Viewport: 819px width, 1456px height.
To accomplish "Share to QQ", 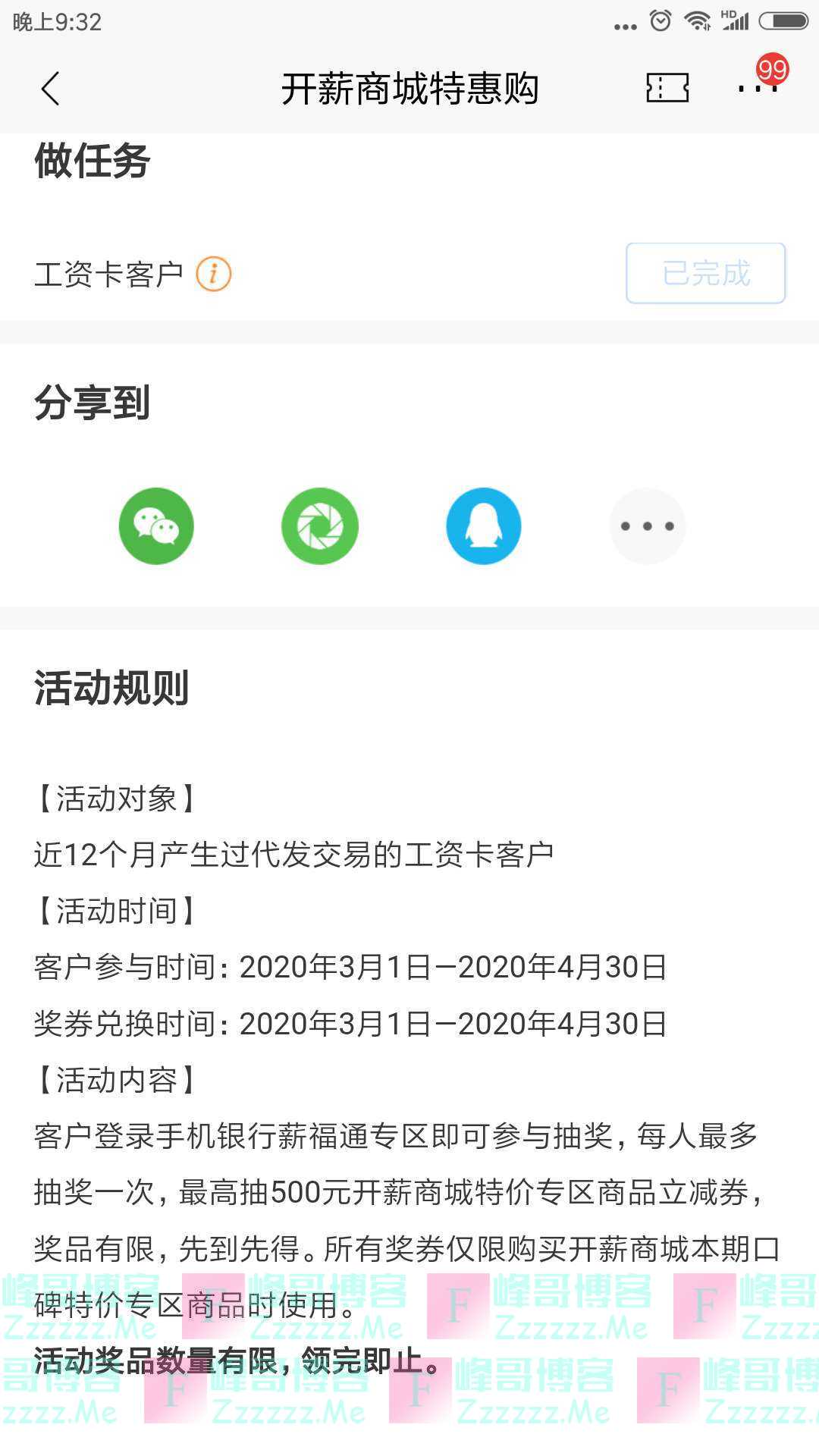I will [x=484, y=526].
